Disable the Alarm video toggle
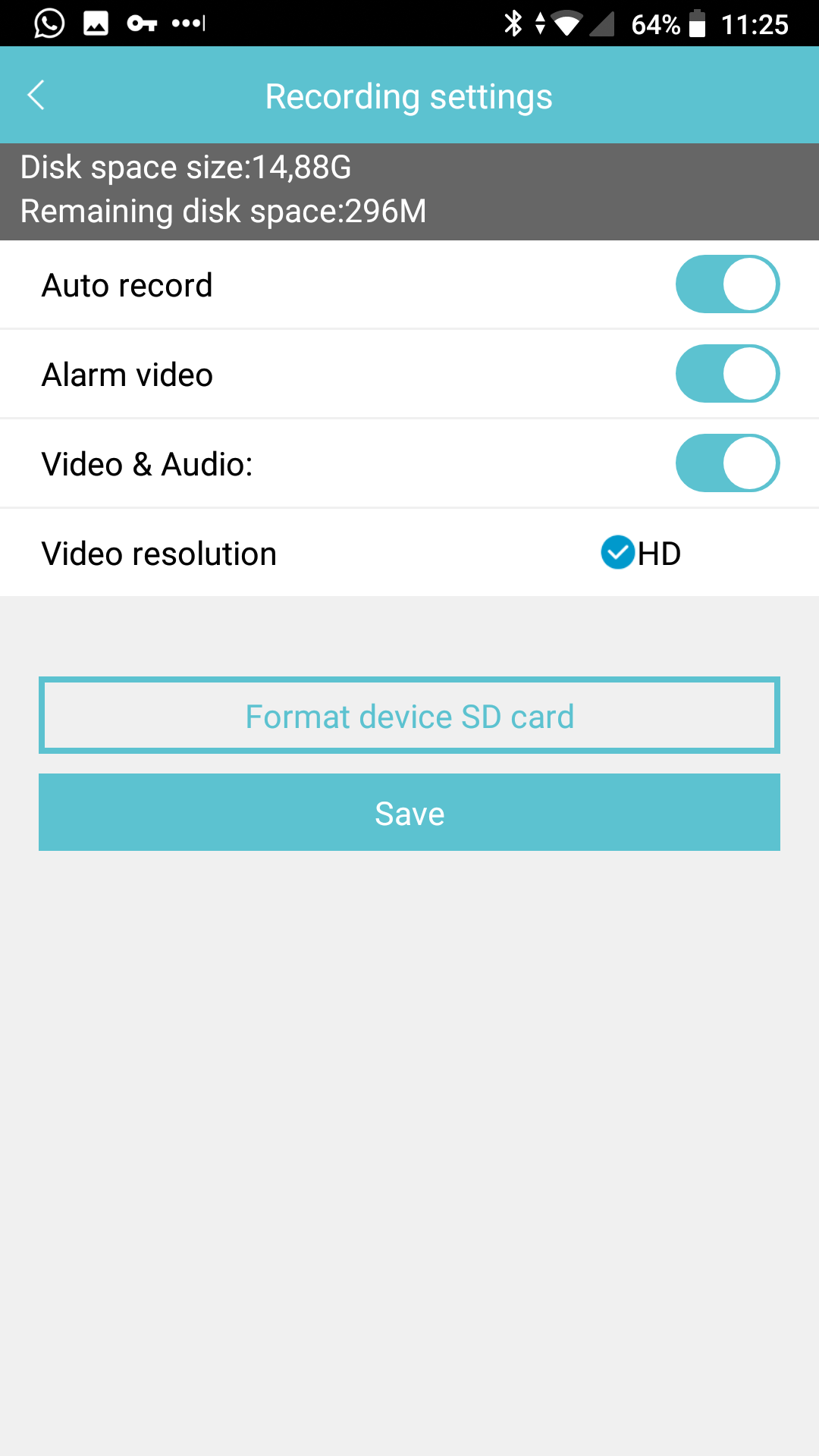The width and height of the screenshot is (819, 1456). click(x=727, y=374)
